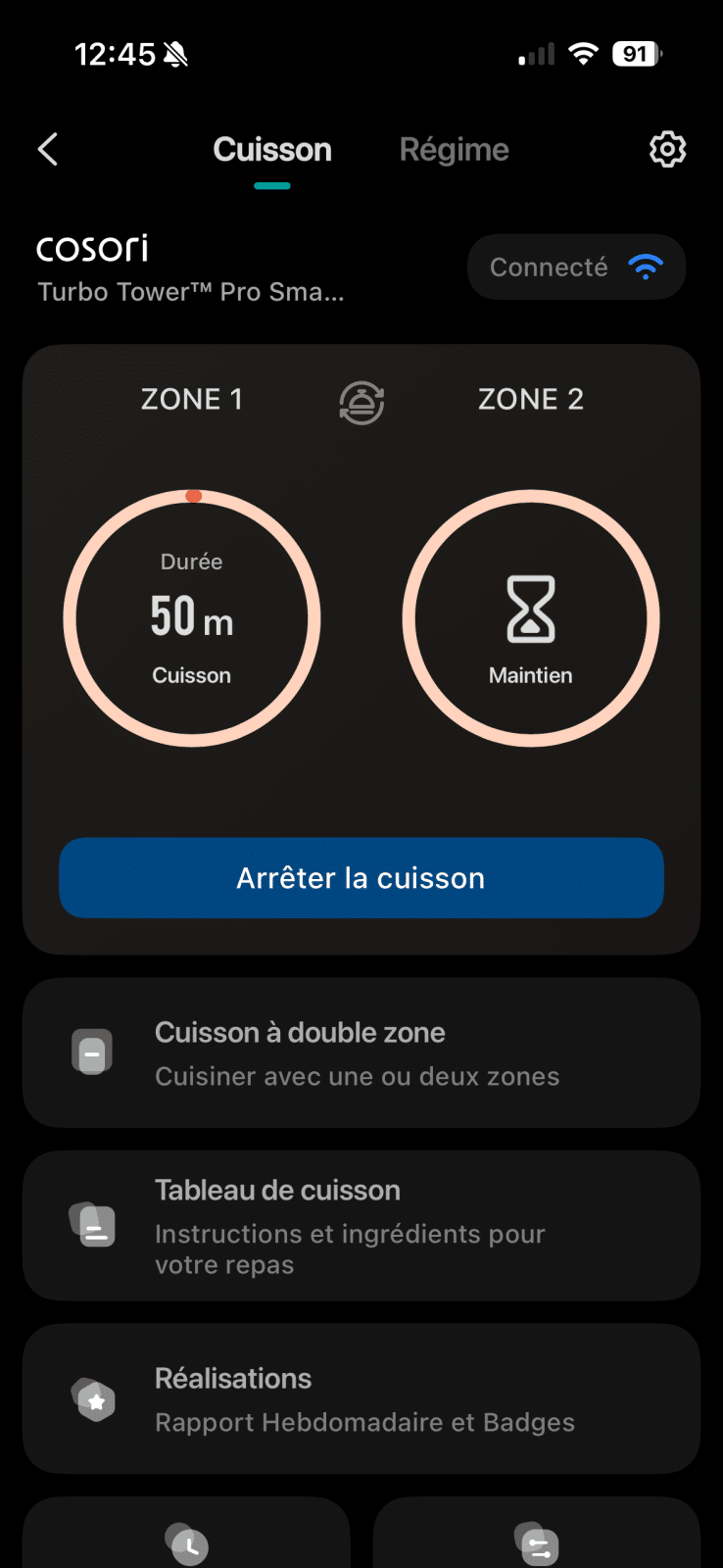Open the Zone 2 Maintien dial
The image size is (723, 1568).
tap(531, 618)
